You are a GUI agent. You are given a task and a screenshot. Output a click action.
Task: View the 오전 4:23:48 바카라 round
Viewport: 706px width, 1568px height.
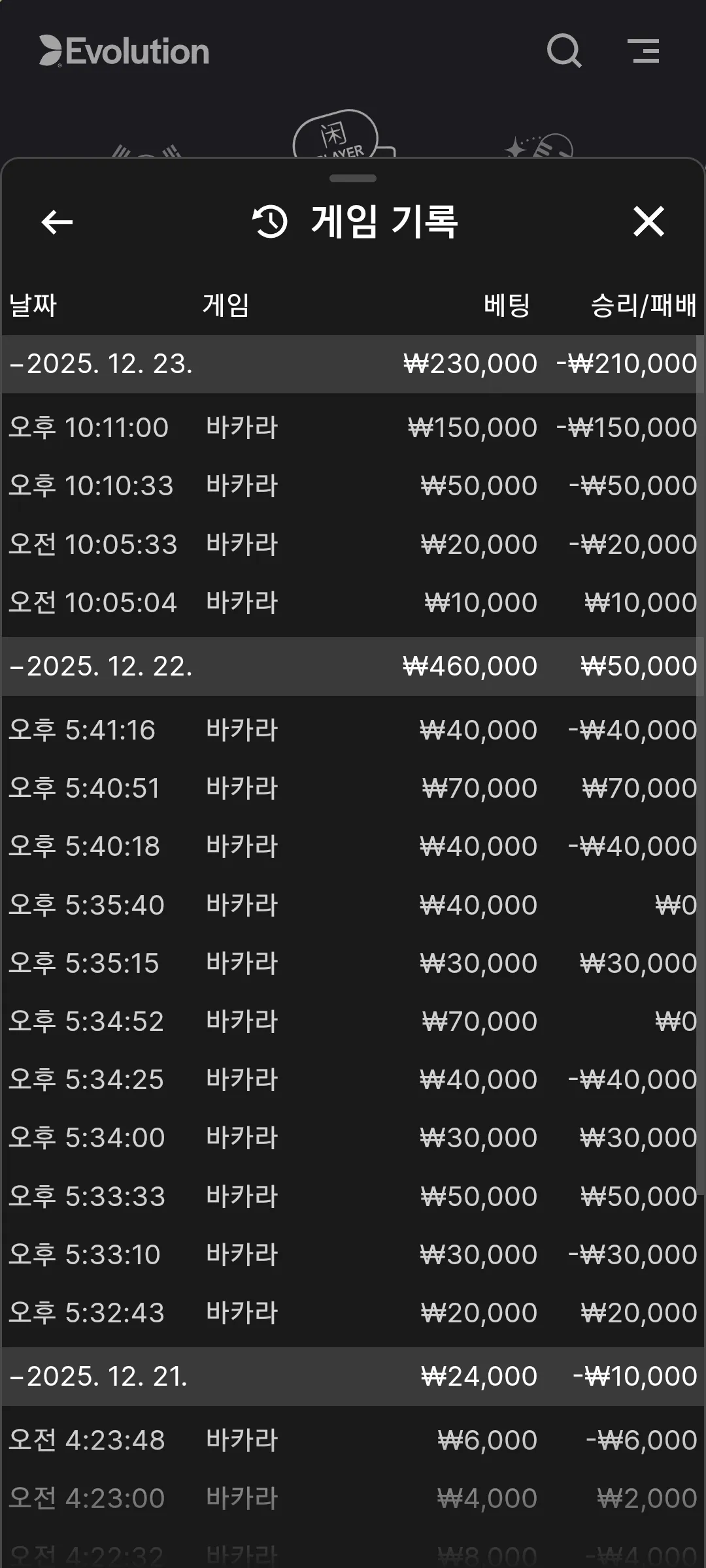[x=350, y=1440]
